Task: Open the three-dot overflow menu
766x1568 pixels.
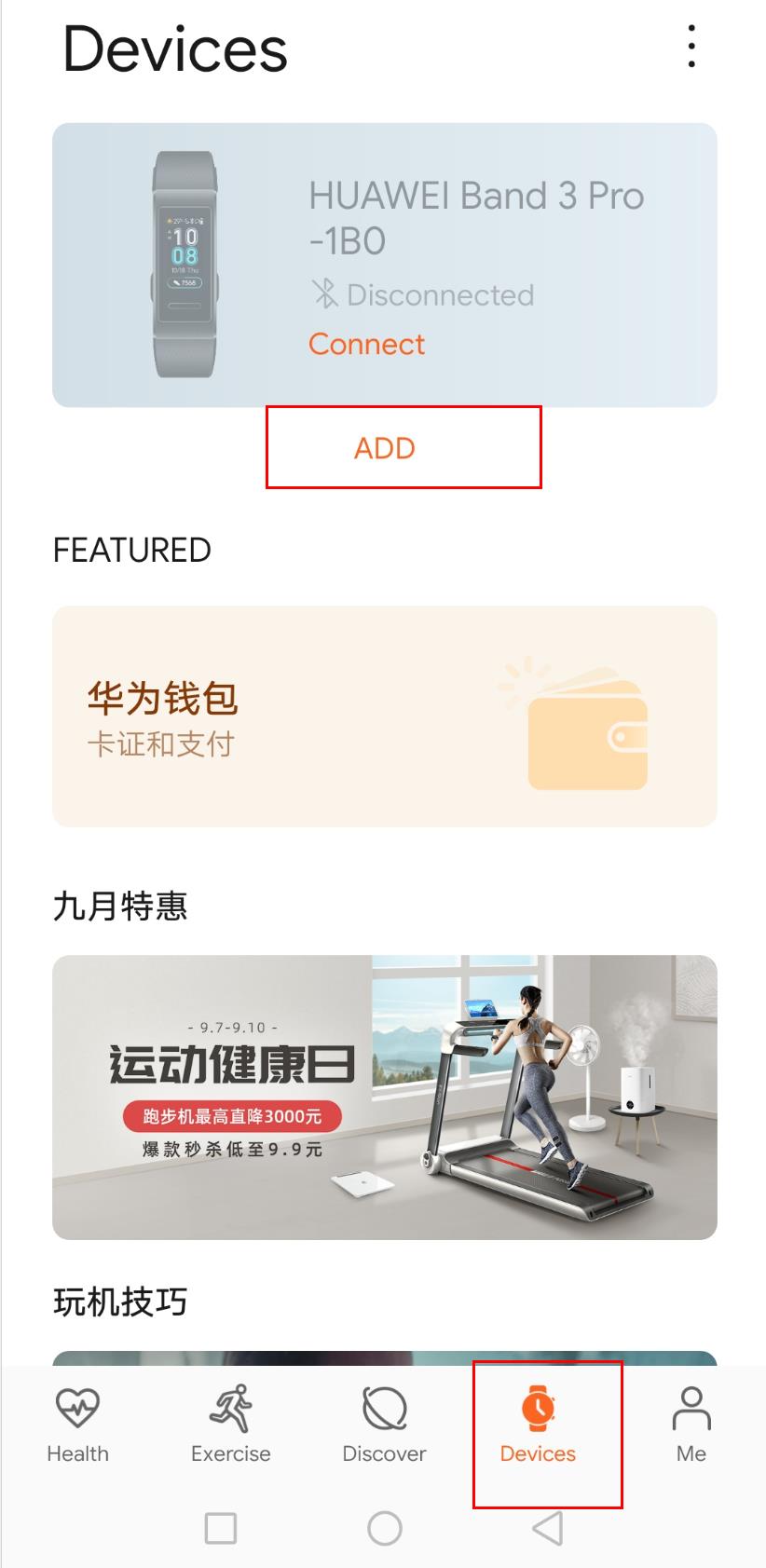Action: click(691, 47)
